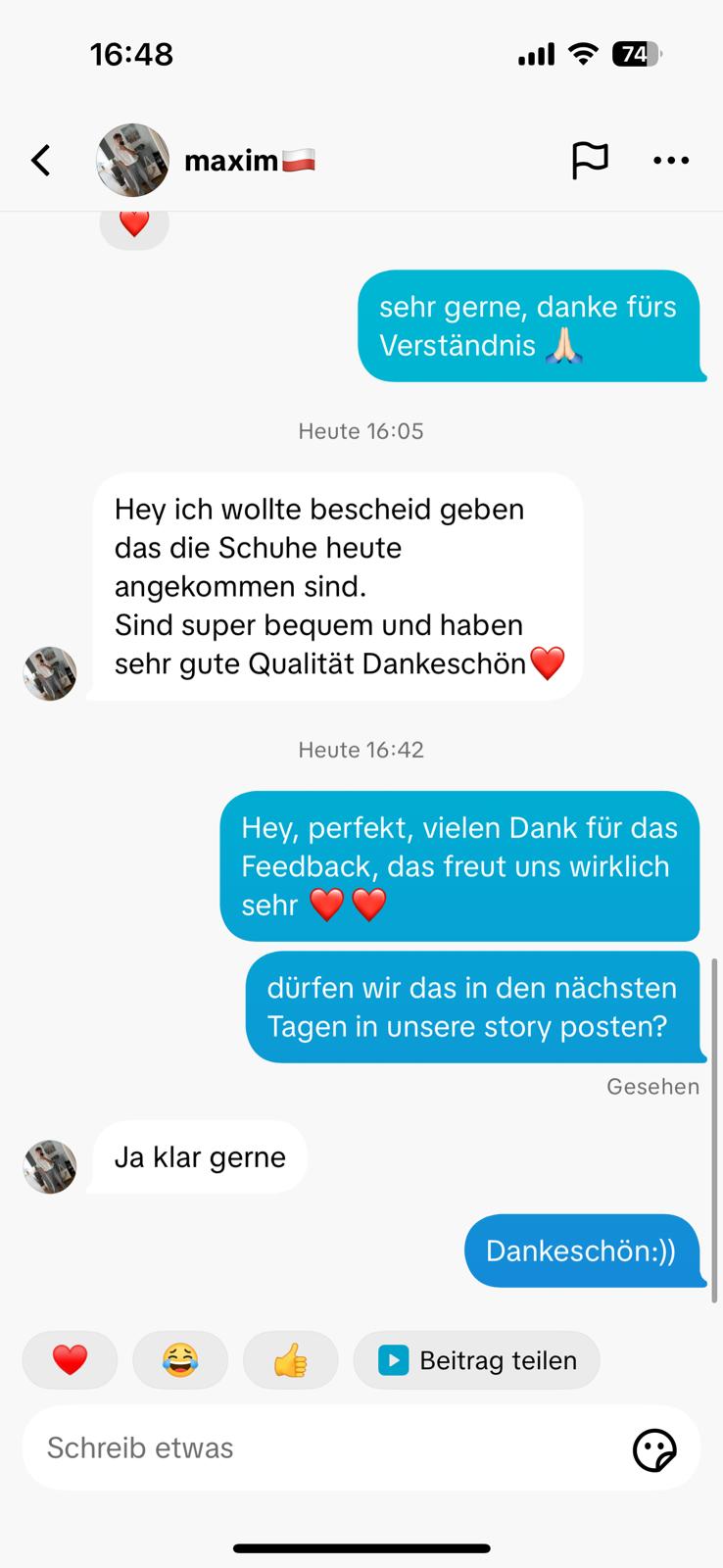Tap the Beitrag teilen chip
This screenshot has height=1568, width=723.
point(477,1360)
